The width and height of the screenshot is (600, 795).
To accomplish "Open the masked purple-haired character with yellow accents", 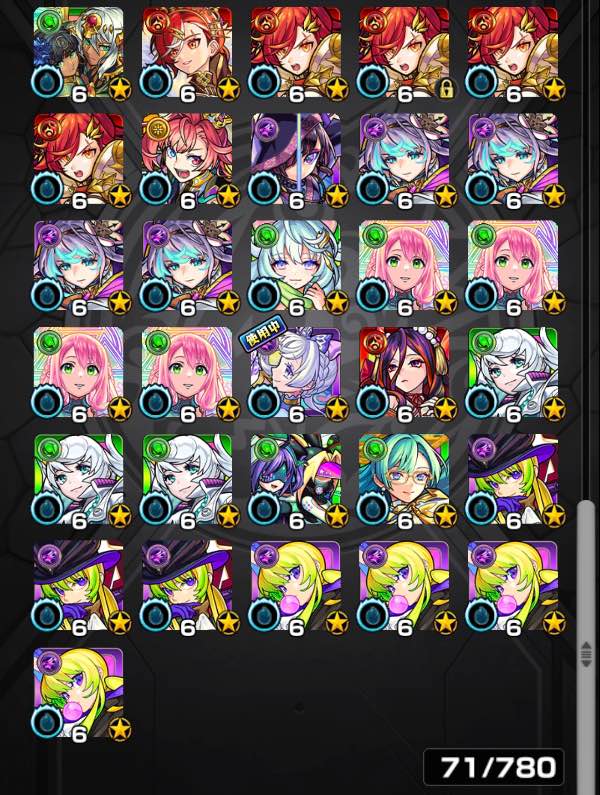I will (x=295, y=478).
